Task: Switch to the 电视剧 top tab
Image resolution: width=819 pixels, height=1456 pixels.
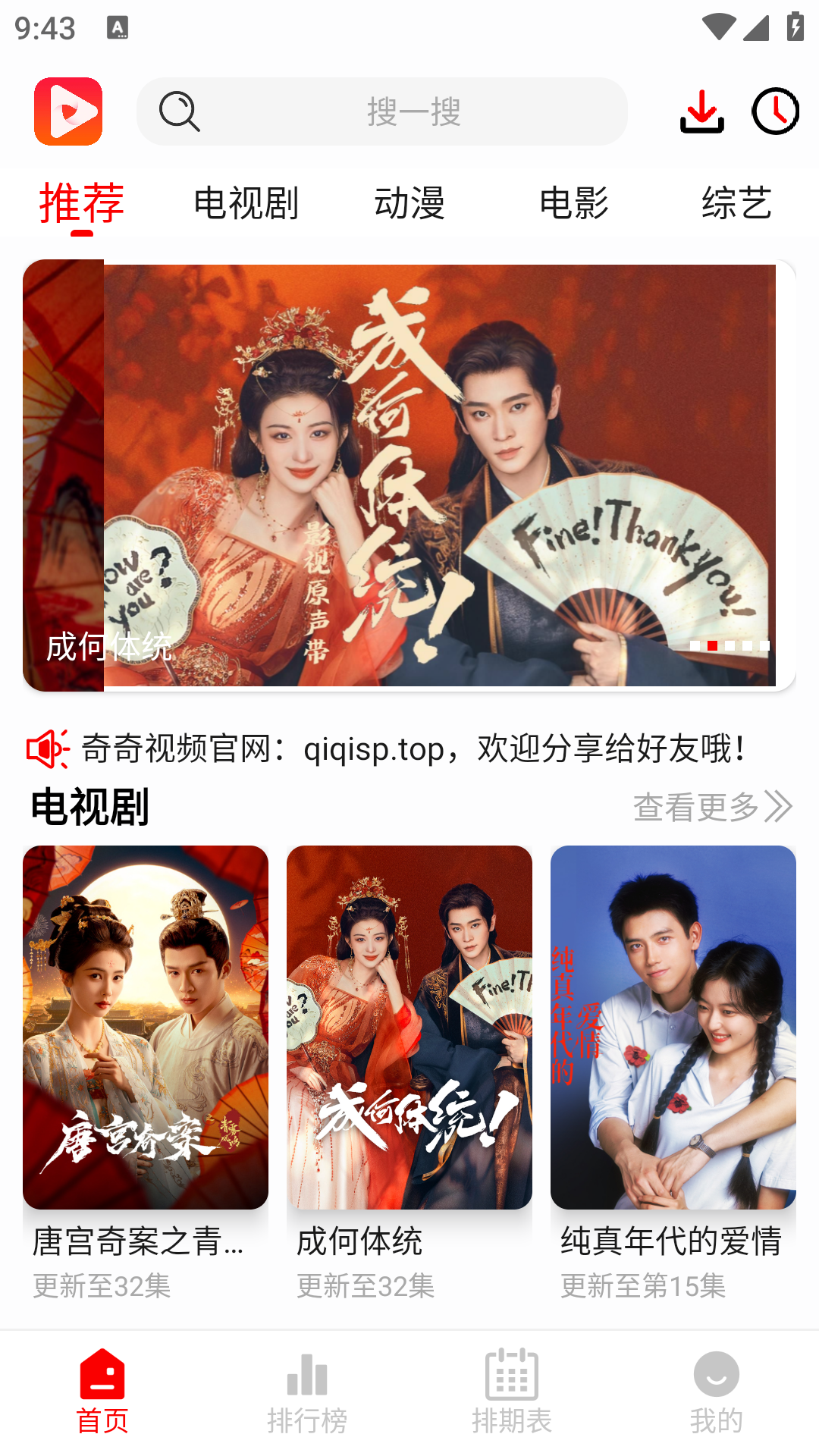Action: tap(246, 203)
